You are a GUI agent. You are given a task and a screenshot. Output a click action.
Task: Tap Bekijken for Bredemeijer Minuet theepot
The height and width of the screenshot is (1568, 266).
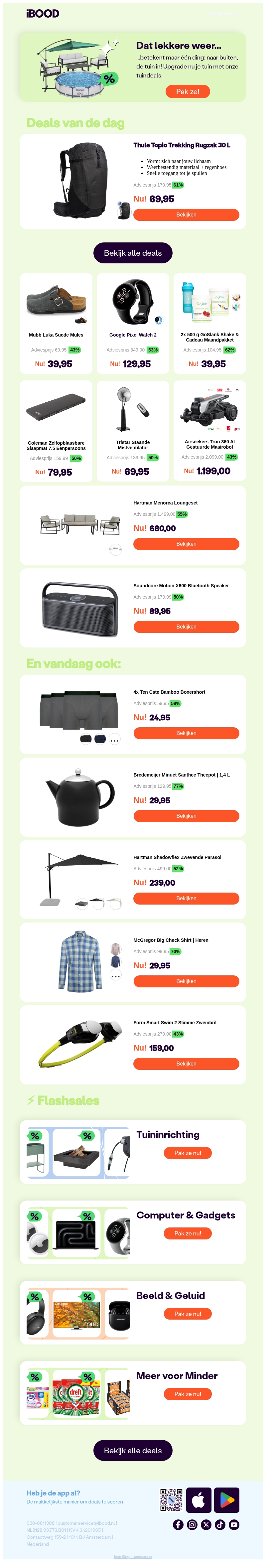pyautogui.click(x=186, y=816)
